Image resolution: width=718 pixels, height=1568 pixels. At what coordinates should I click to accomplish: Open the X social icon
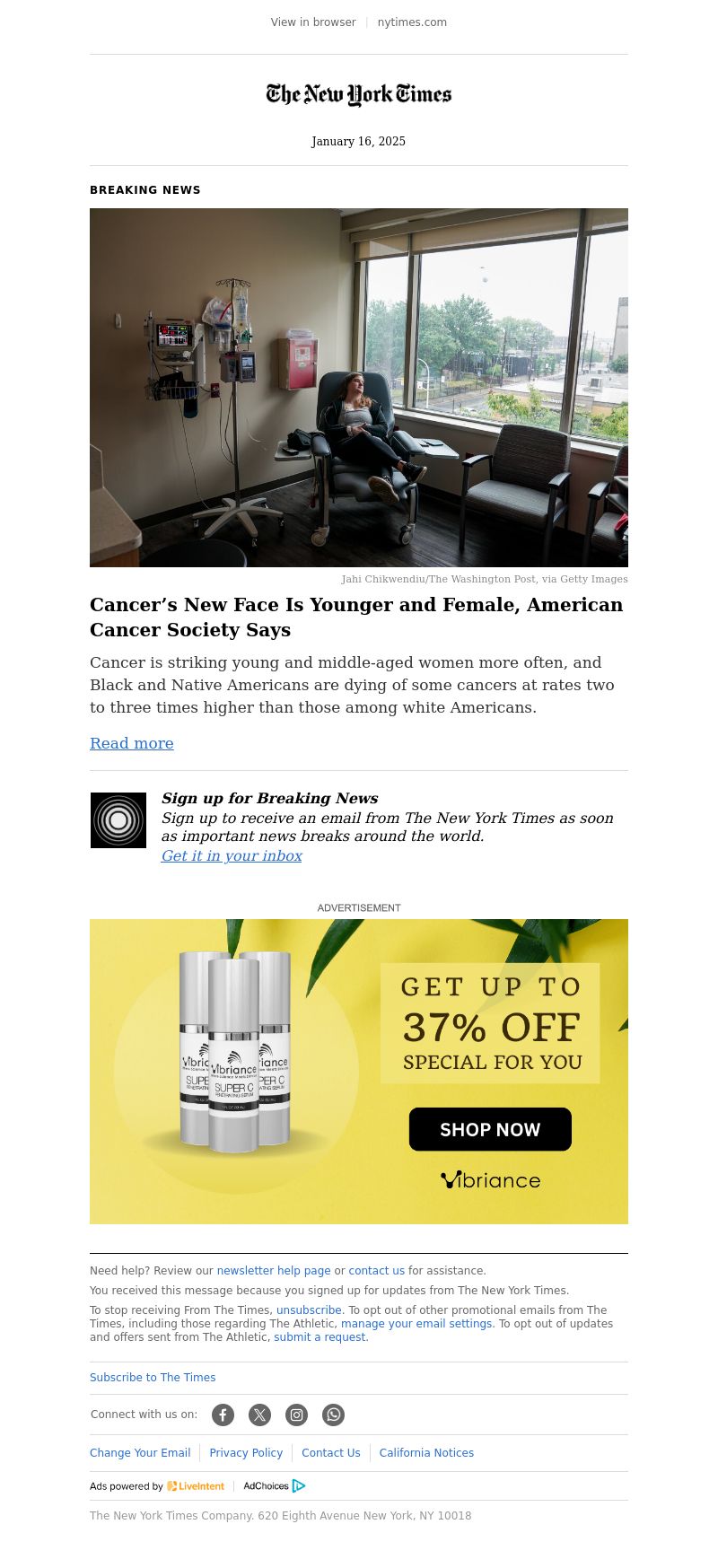259,1415
